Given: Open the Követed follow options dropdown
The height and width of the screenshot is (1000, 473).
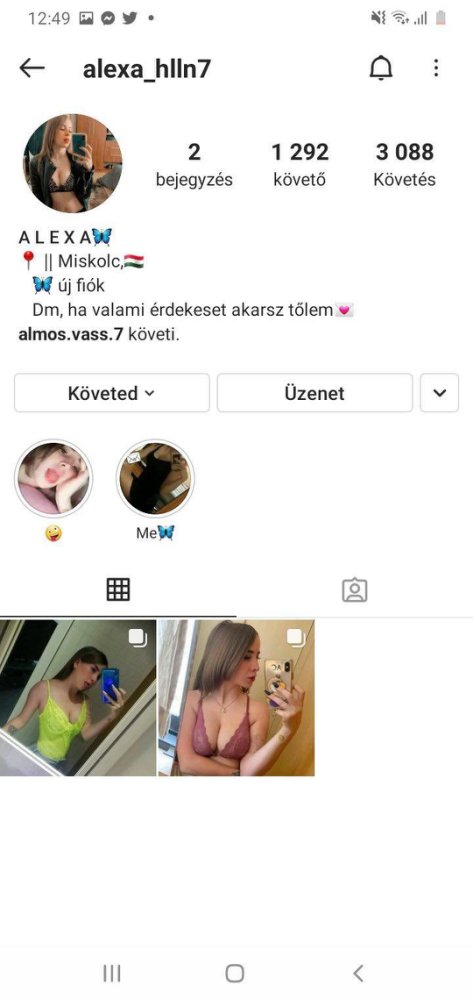Looking at the screenshot, I should [112, 393].
